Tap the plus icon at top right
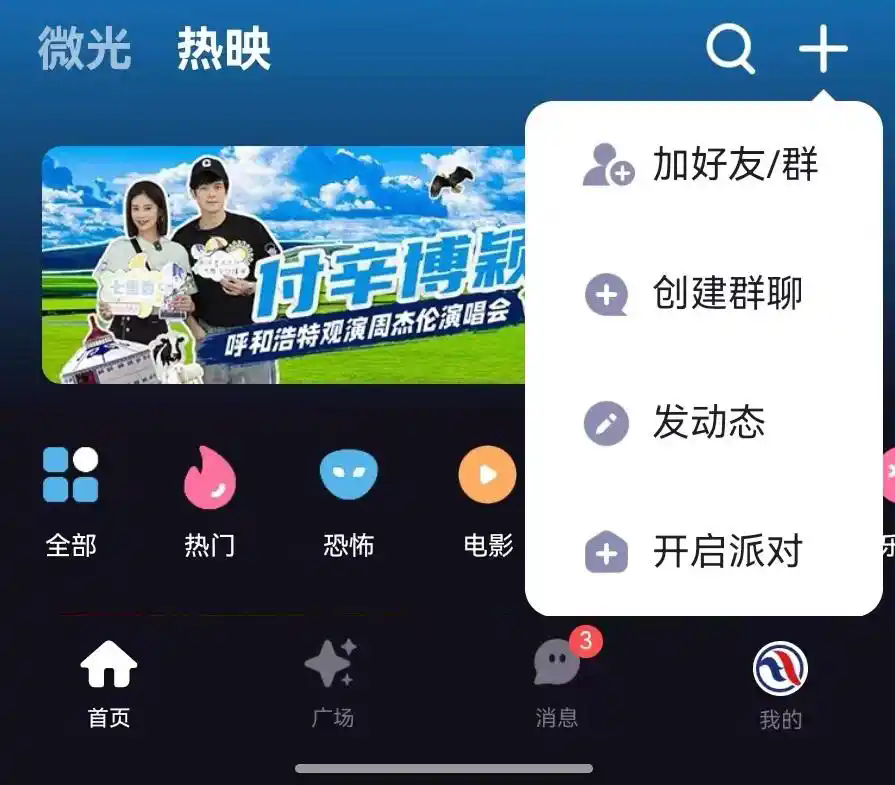 [823, 48]
